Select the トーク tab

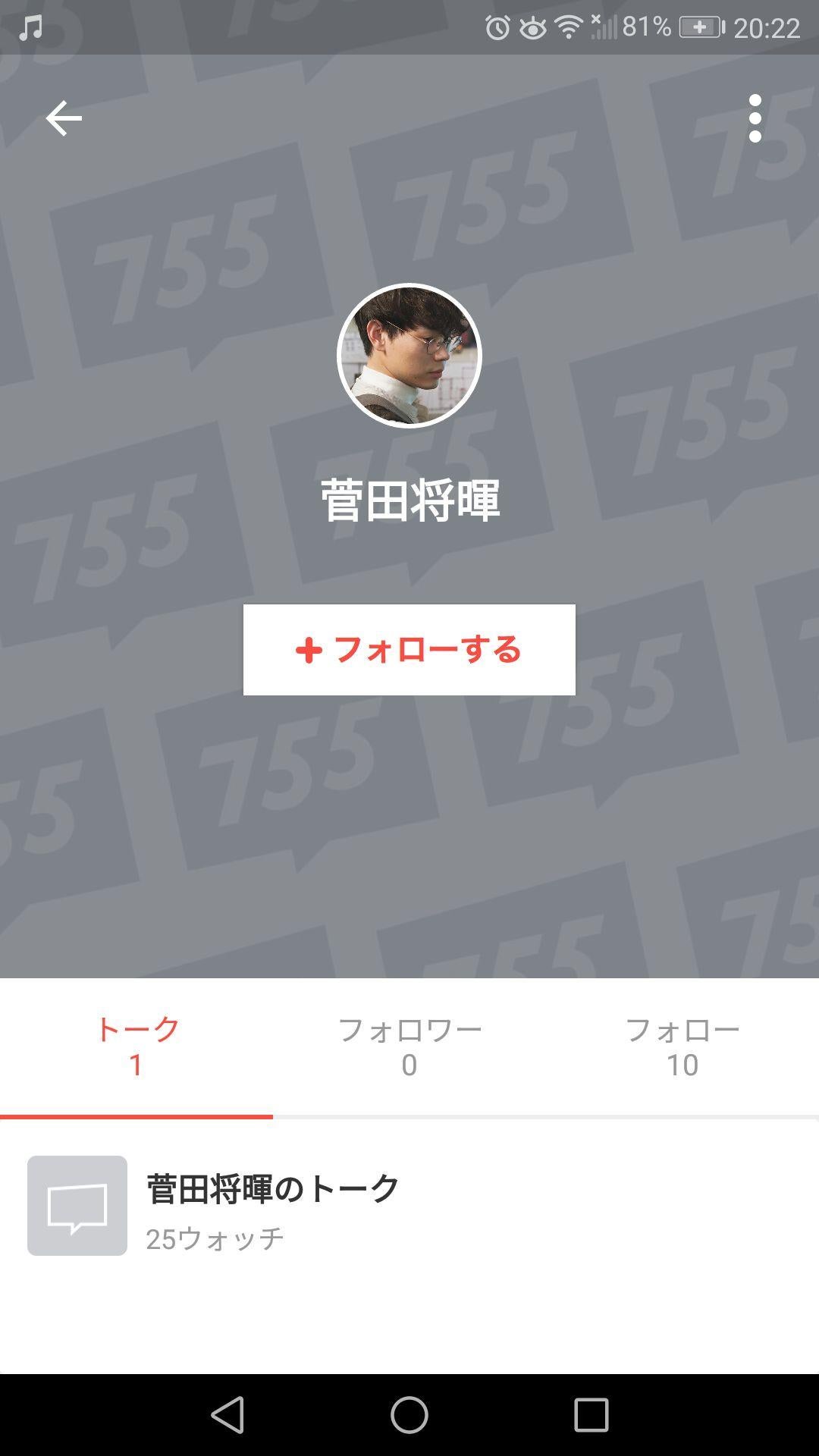135,1046
